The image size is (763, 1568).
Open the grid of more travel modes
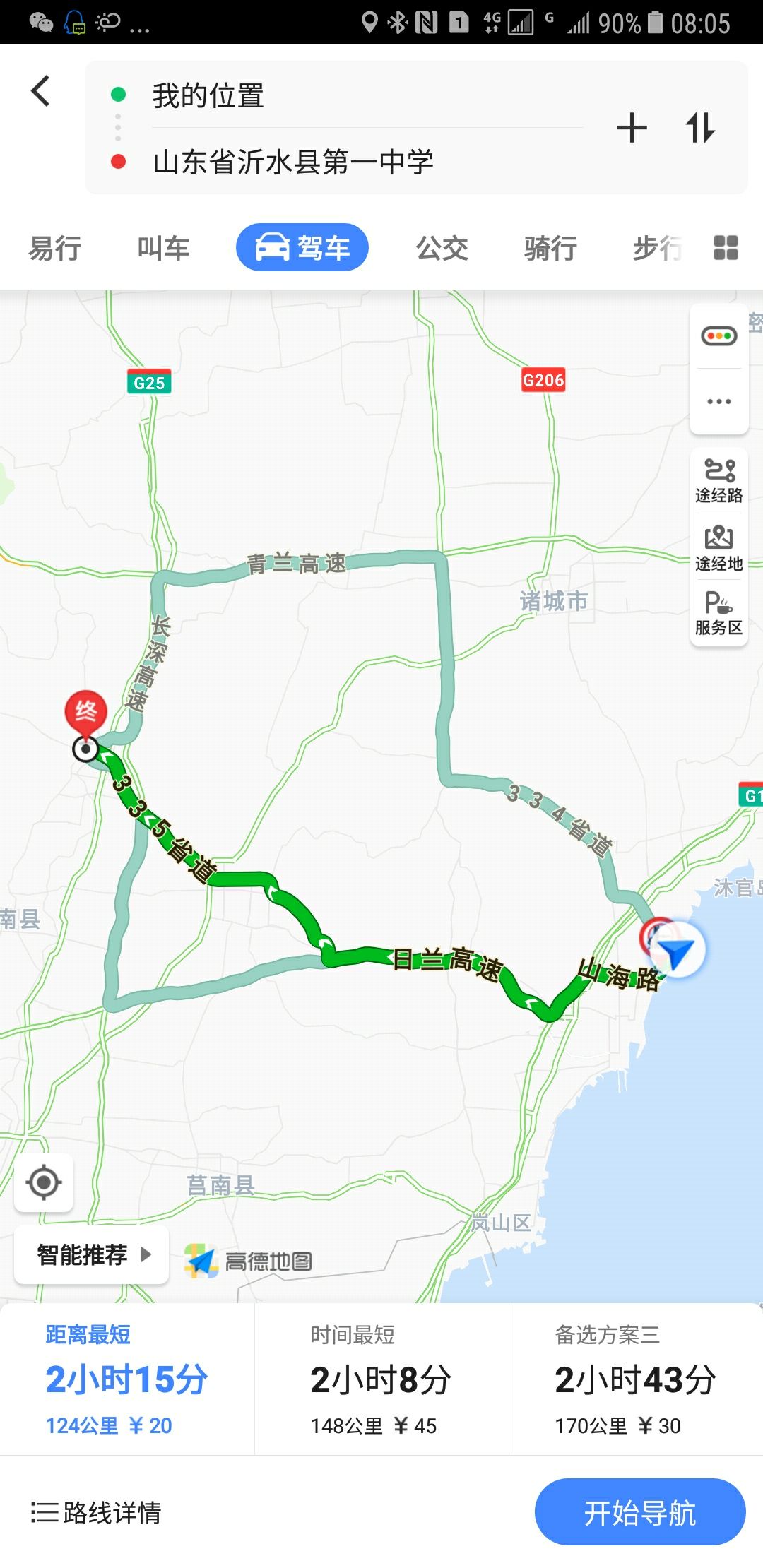726,248
